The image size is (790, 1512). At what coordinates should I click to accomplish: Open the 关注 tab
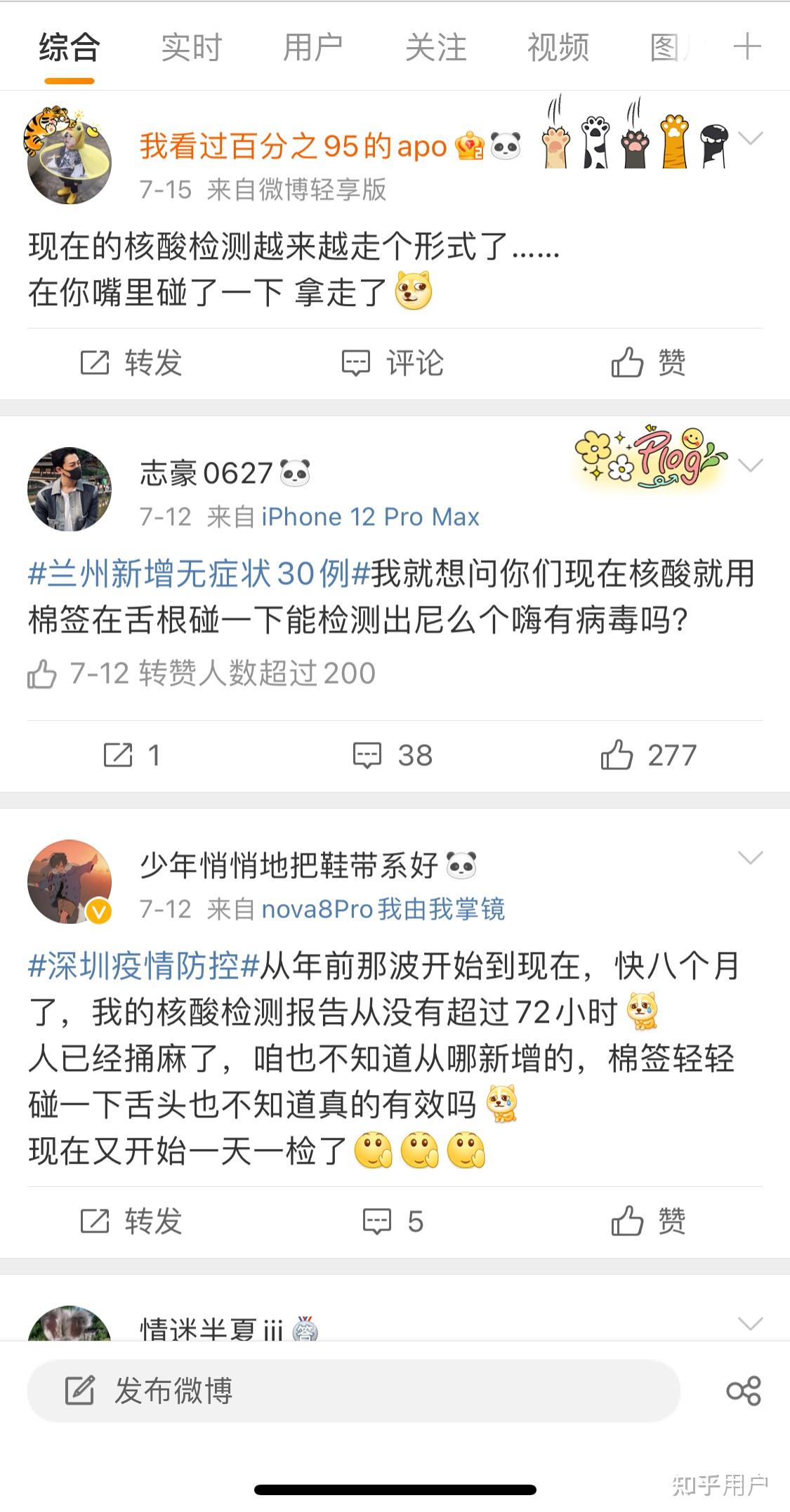436,48
